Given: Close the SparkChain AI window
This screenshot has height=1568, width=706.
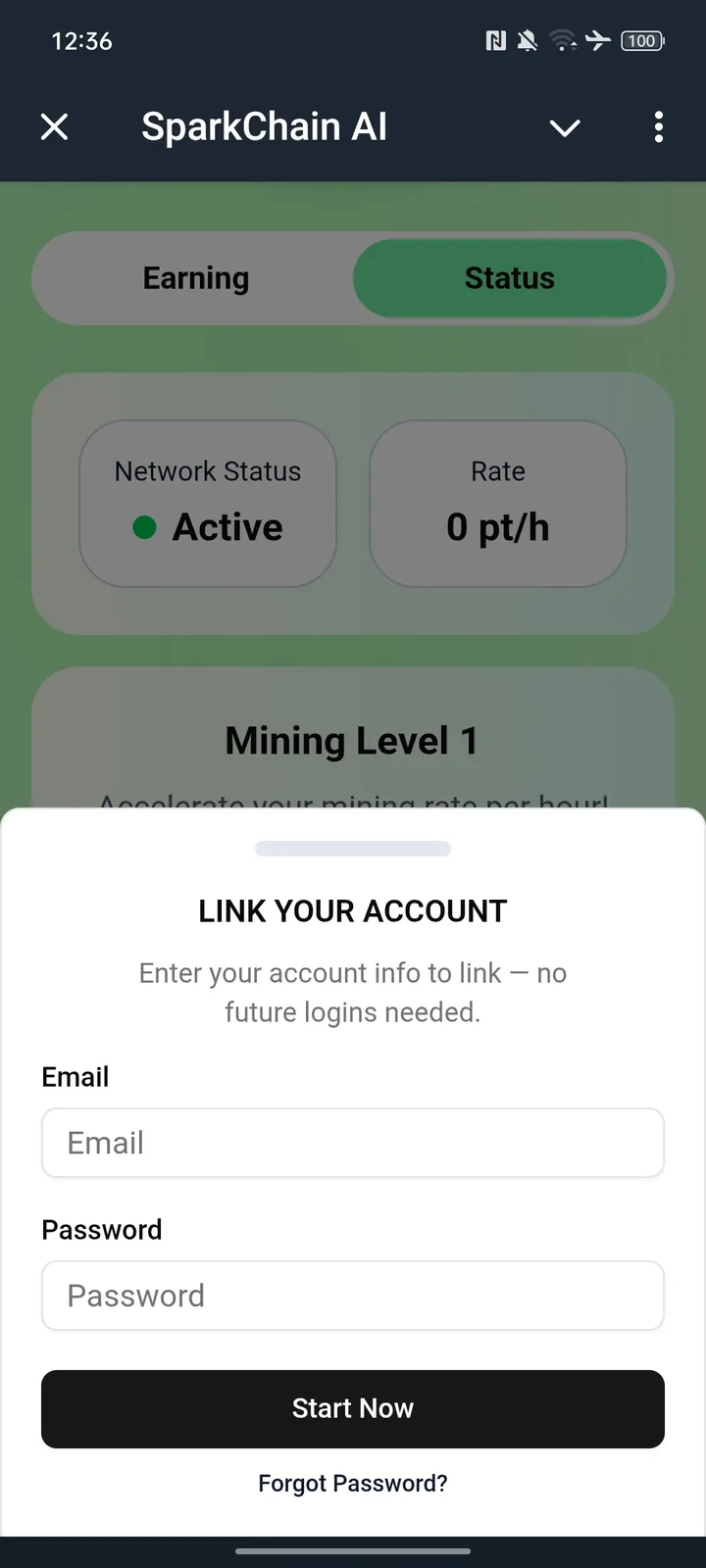Looking at the screenshot, I should (x=55, y=126).
